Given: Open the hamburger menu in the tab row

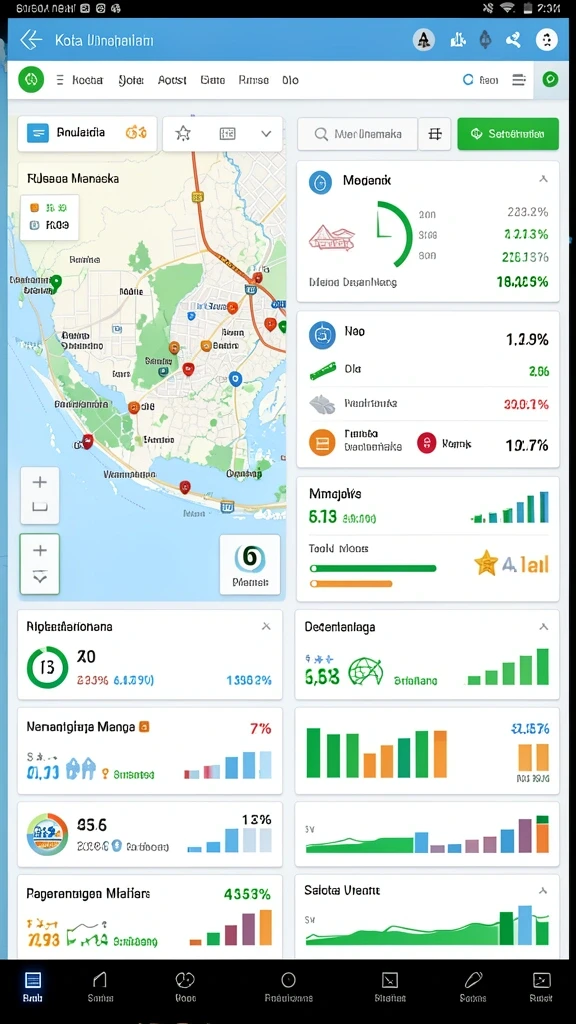Looking at the screenshot, I should [519, 80].
